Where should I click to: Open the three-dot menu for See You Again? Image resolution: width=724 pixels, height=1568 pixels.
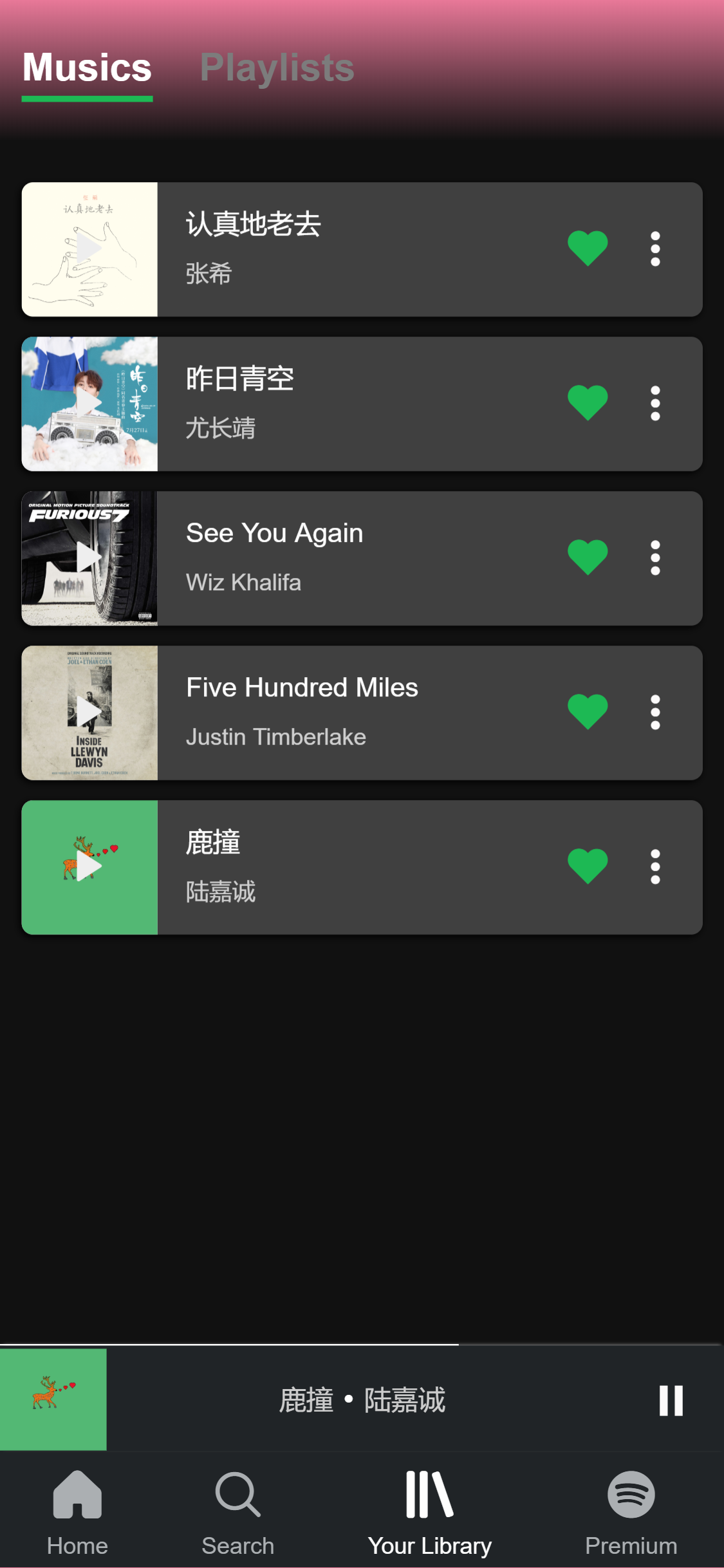(x=655, y=557)
